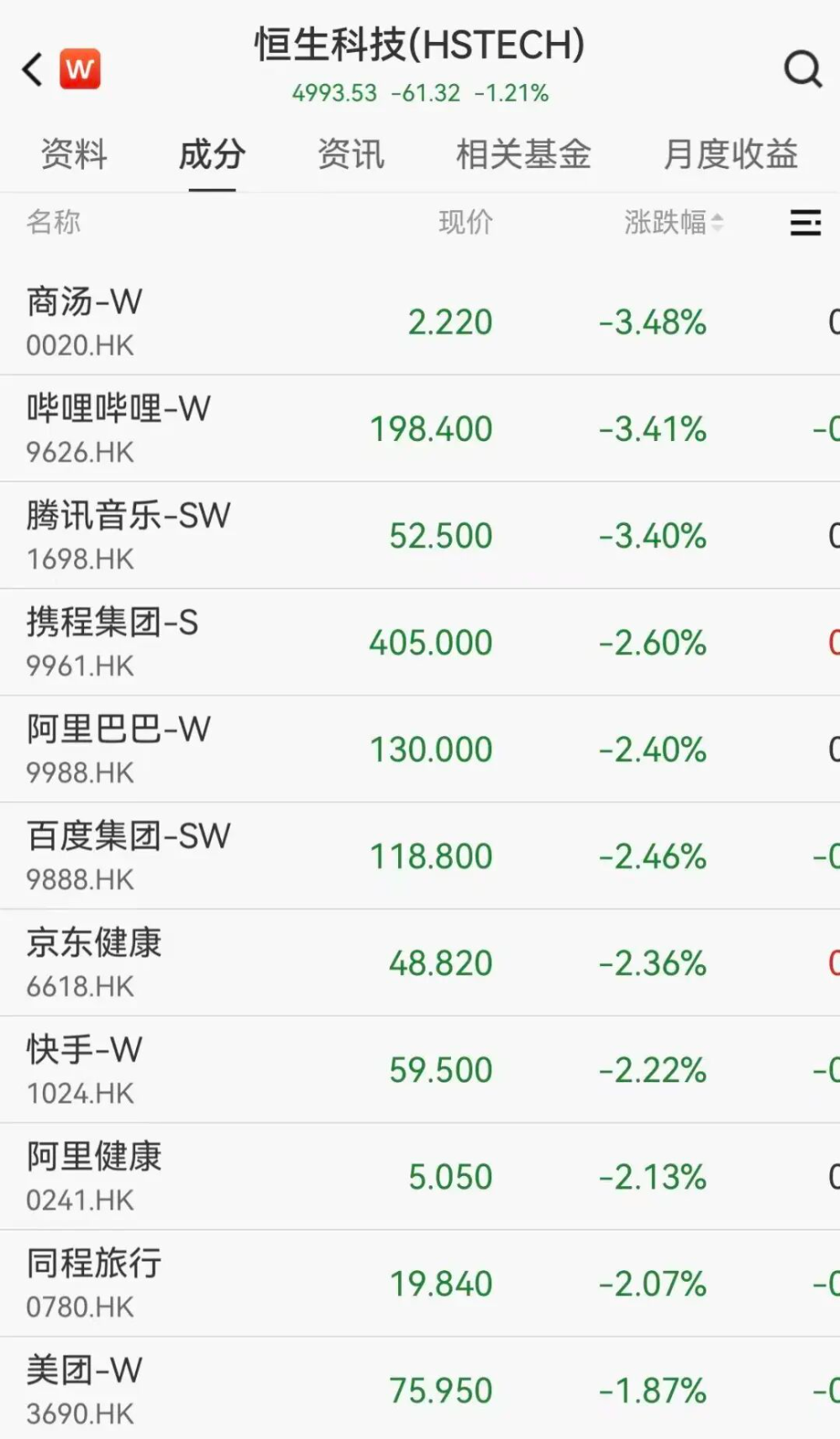
Task: Open the search magnifier icon
Action: 802,69
